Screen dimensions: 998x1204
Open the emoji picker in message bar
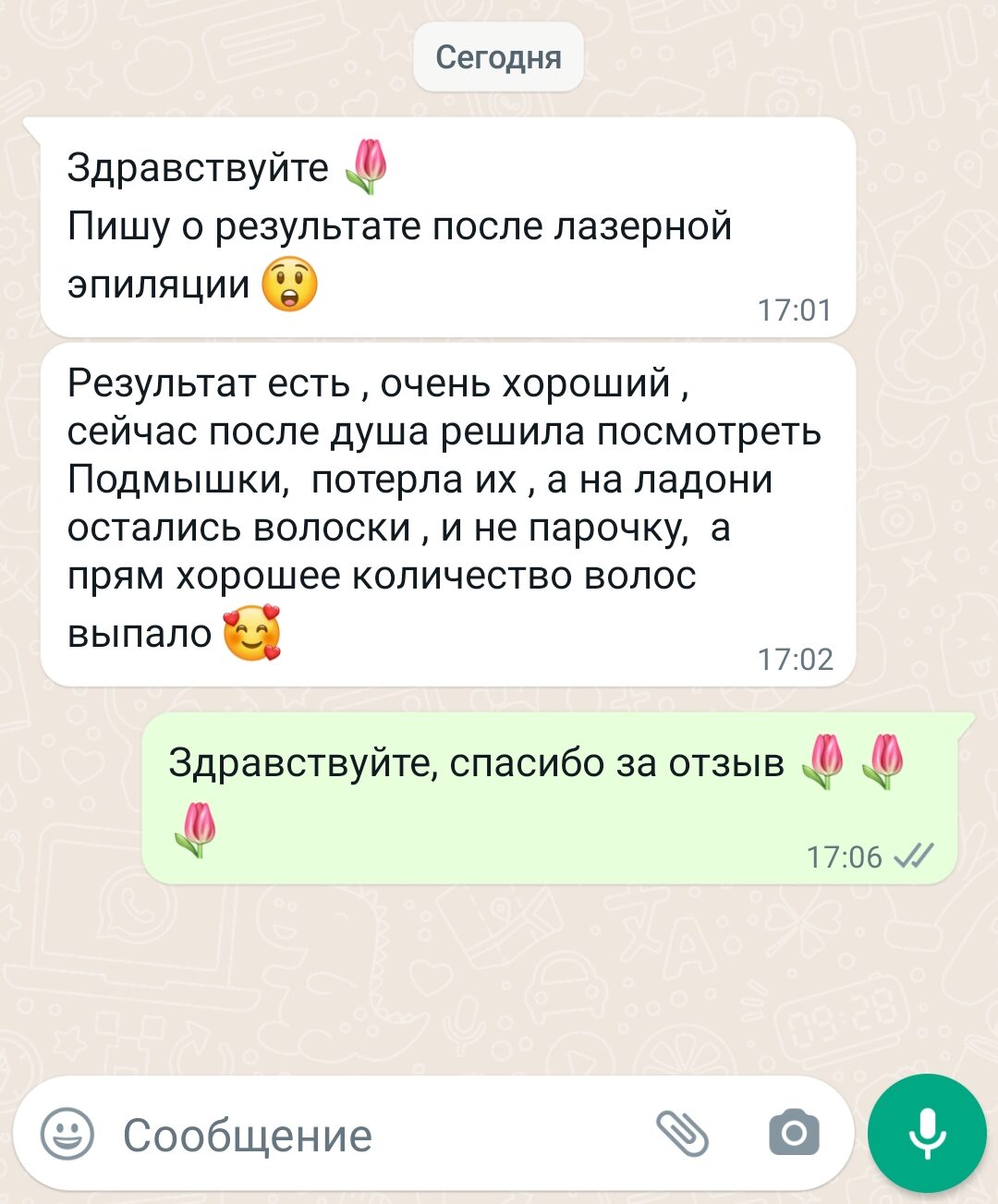click(x=67, y=1134)
